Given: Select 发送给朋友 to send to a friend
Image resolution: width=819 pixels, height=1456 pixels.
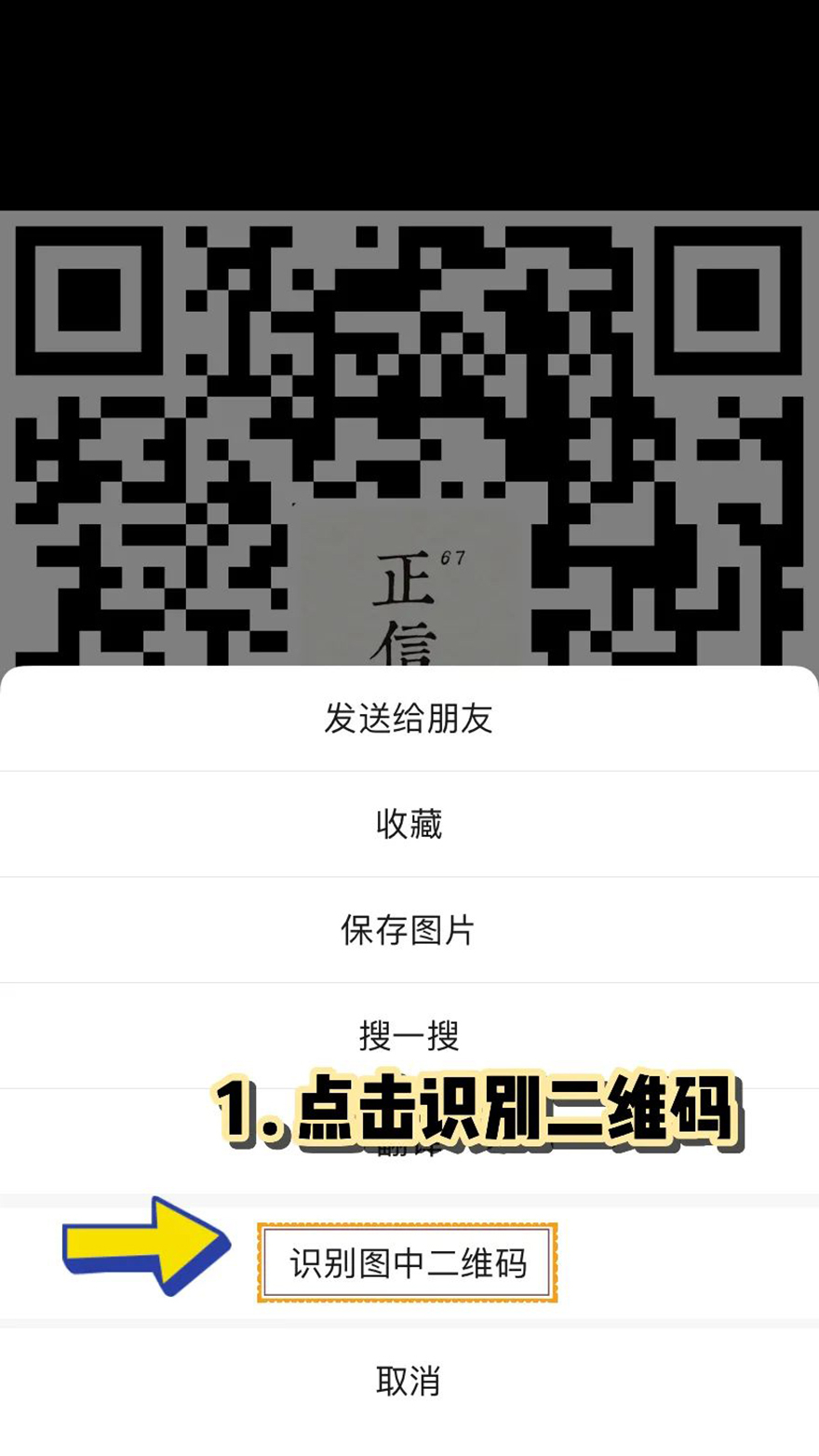Looking at the screenshot, I should point(409,719).
